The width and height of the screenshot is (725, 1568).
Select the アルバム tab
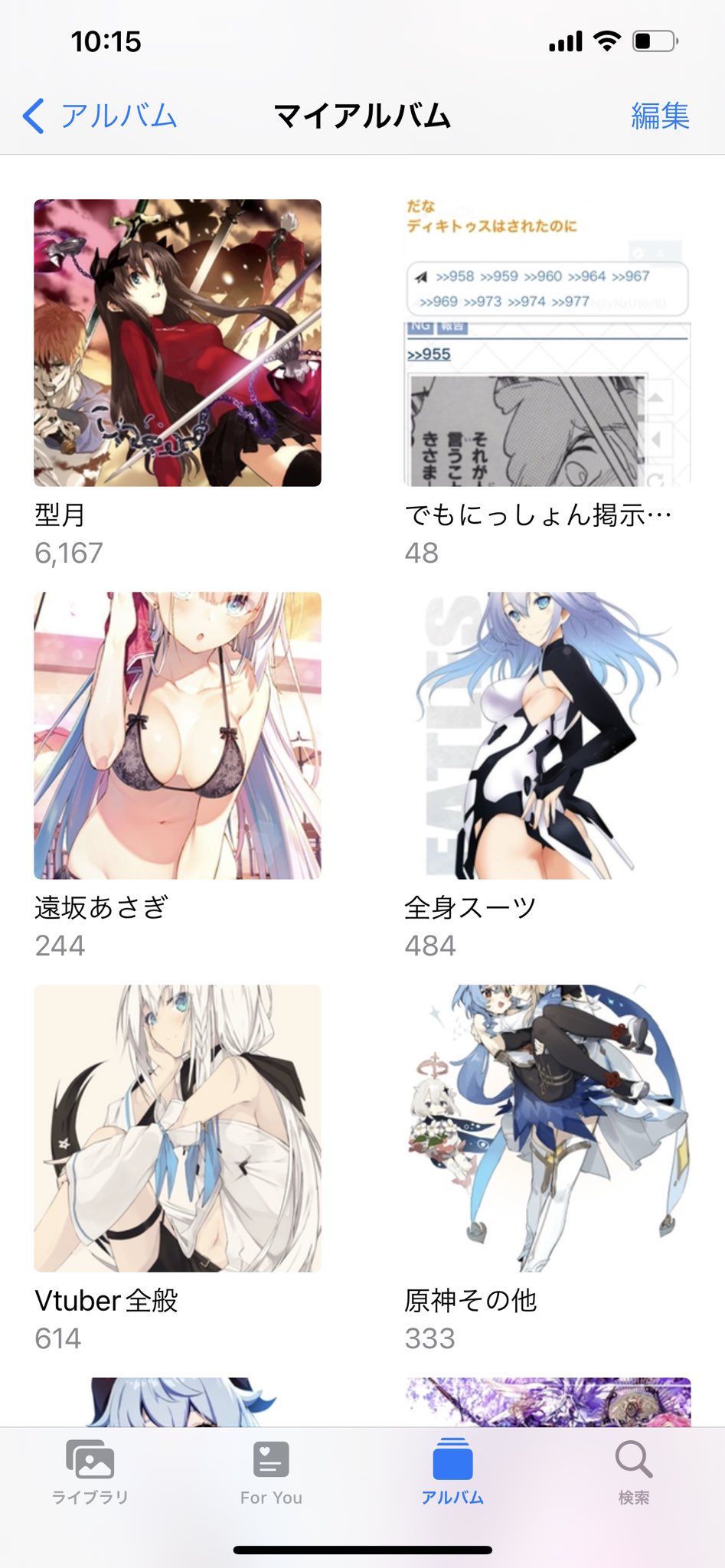pyautogui.click(x=452, y=1472)
